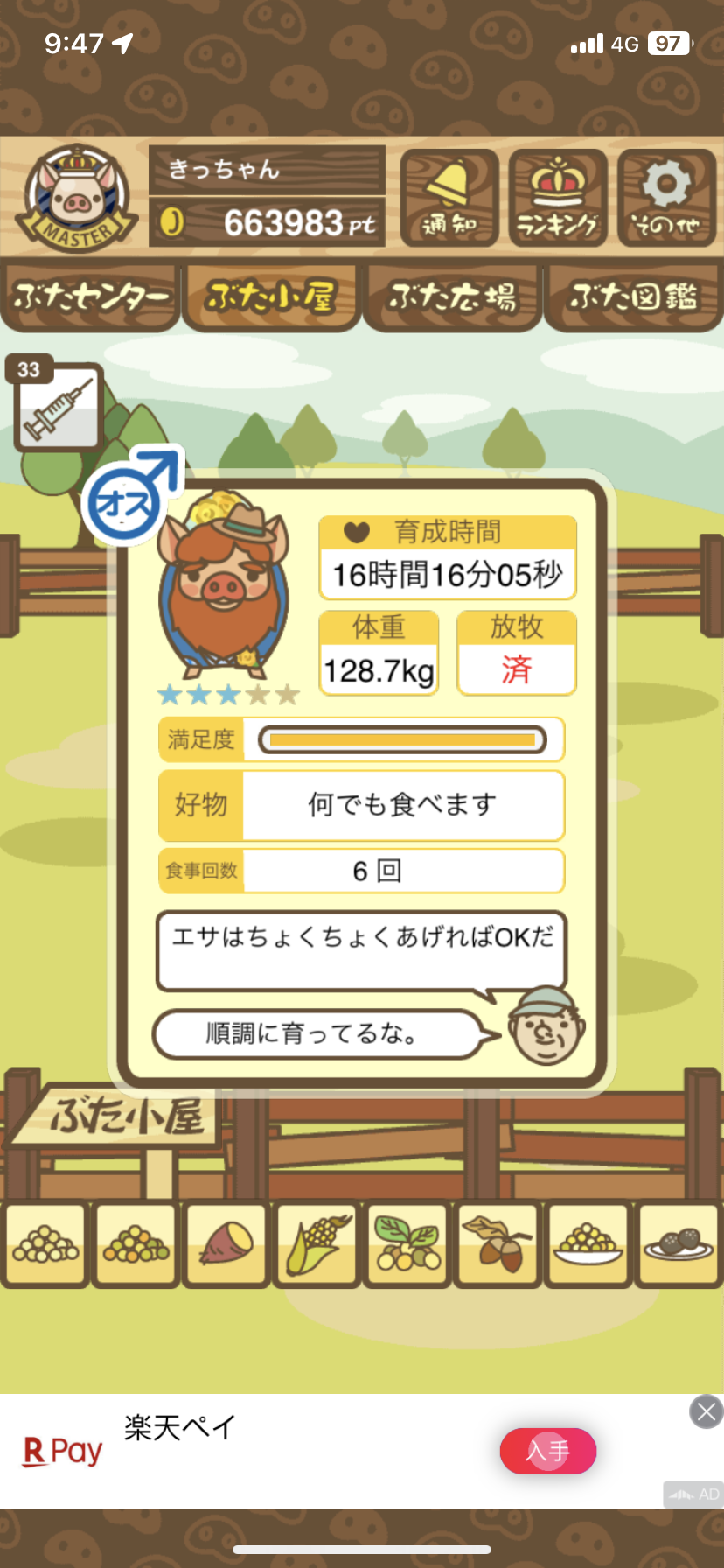Tap the MASTER pig profile badge
Screen dimensions: 724x1568
point(78,199)
